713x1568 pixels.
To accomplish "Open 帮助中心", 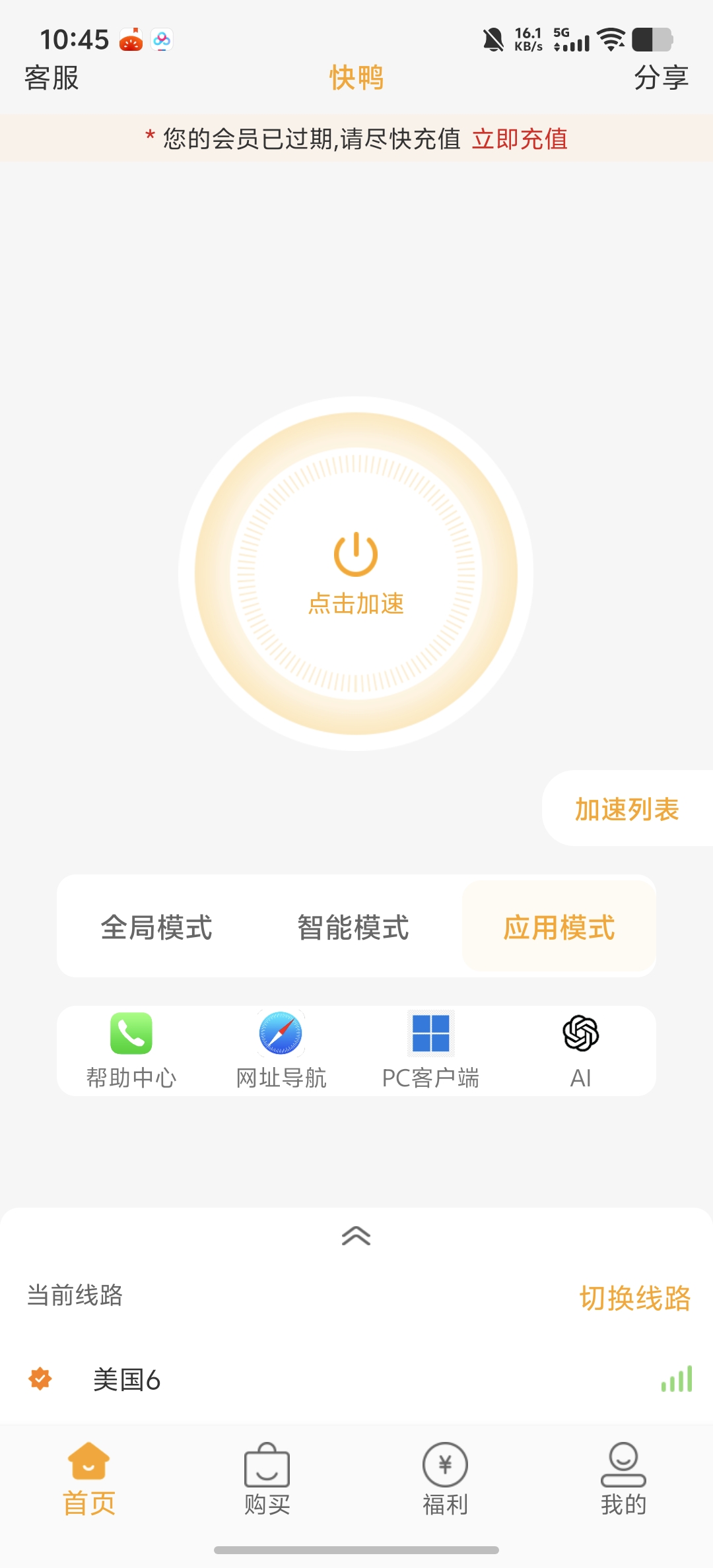I will pos(131,1051).
